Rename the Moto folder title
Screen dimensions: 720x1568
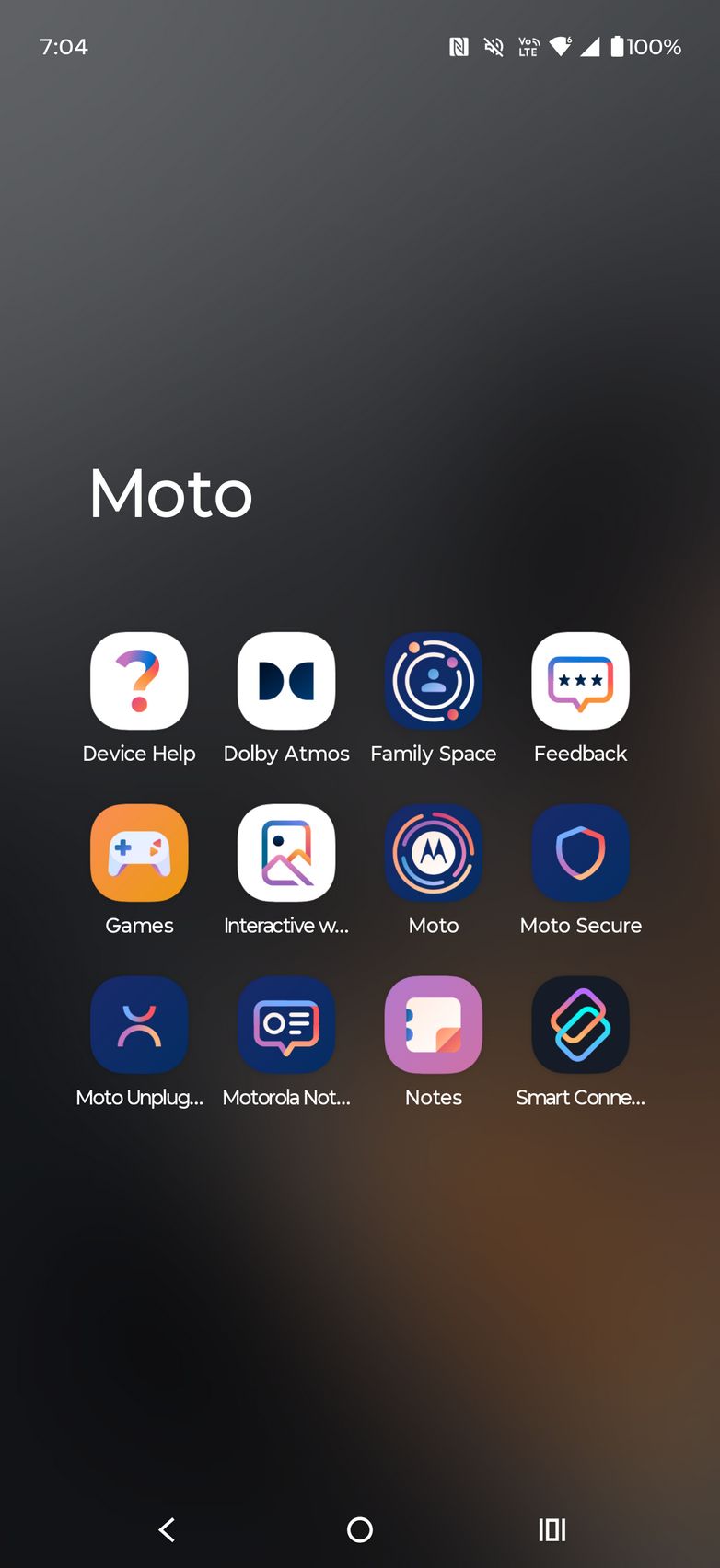pyautogui.click(x=171, y=494)
